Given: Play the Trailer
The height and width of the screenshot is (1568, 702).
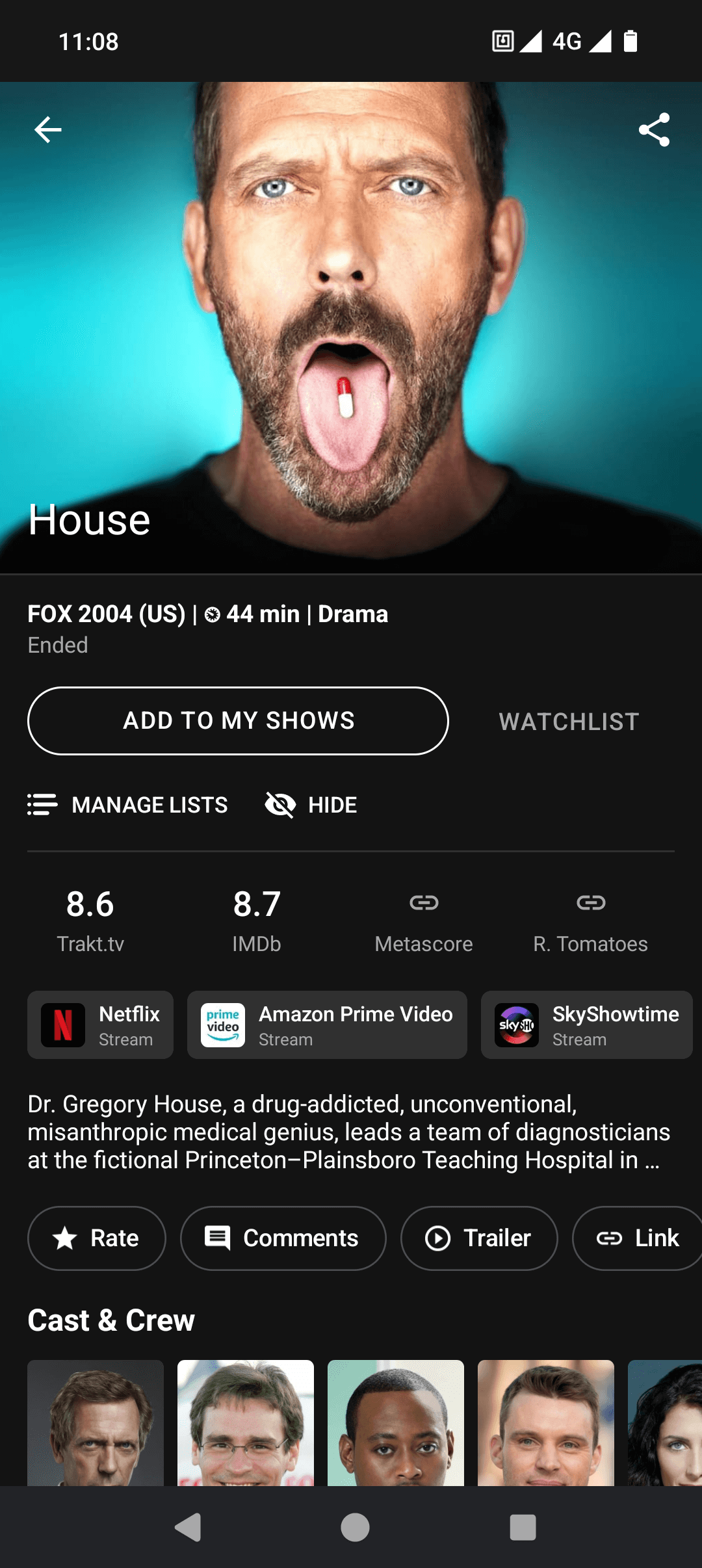Looking at the screenshot, I should (x=479, y=1238).
